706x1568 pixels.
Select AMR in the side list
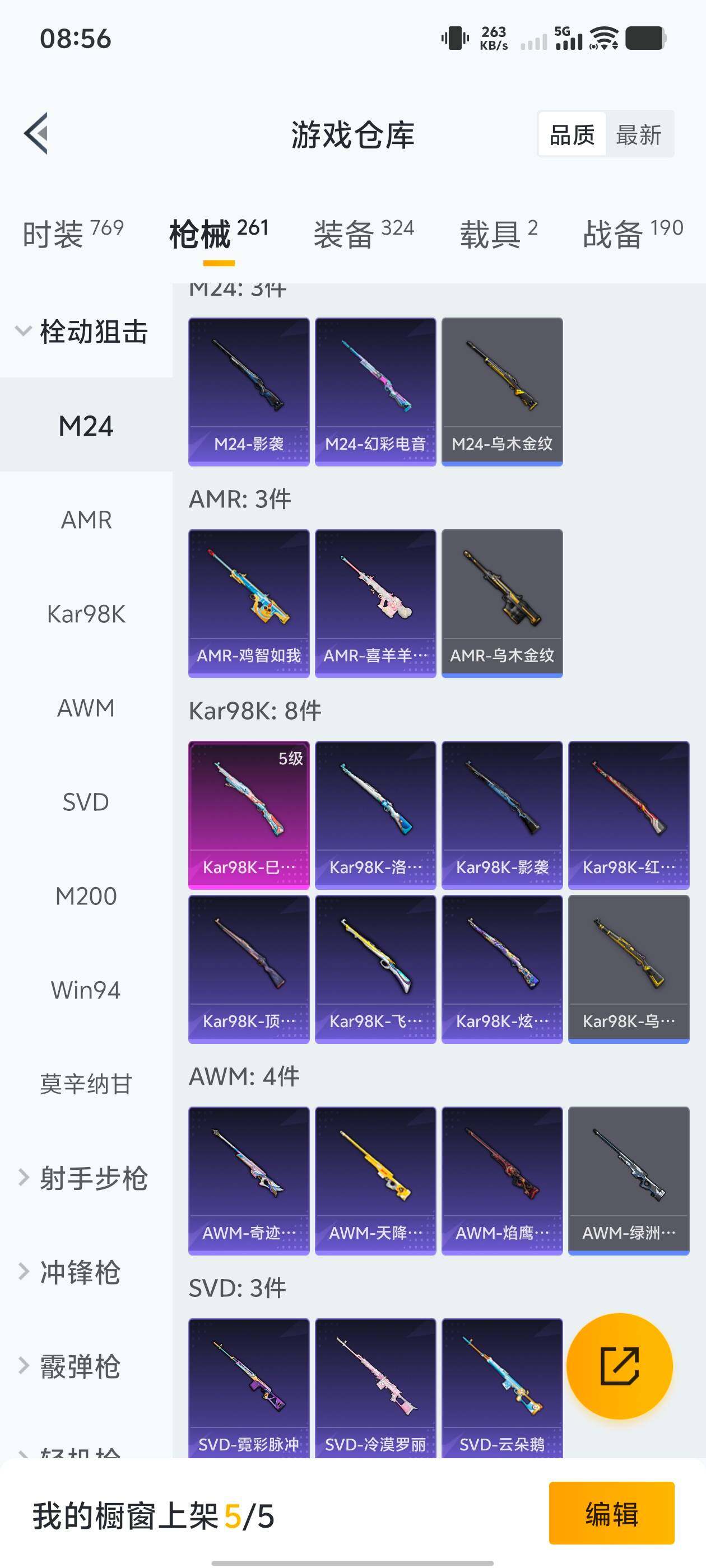86,520
